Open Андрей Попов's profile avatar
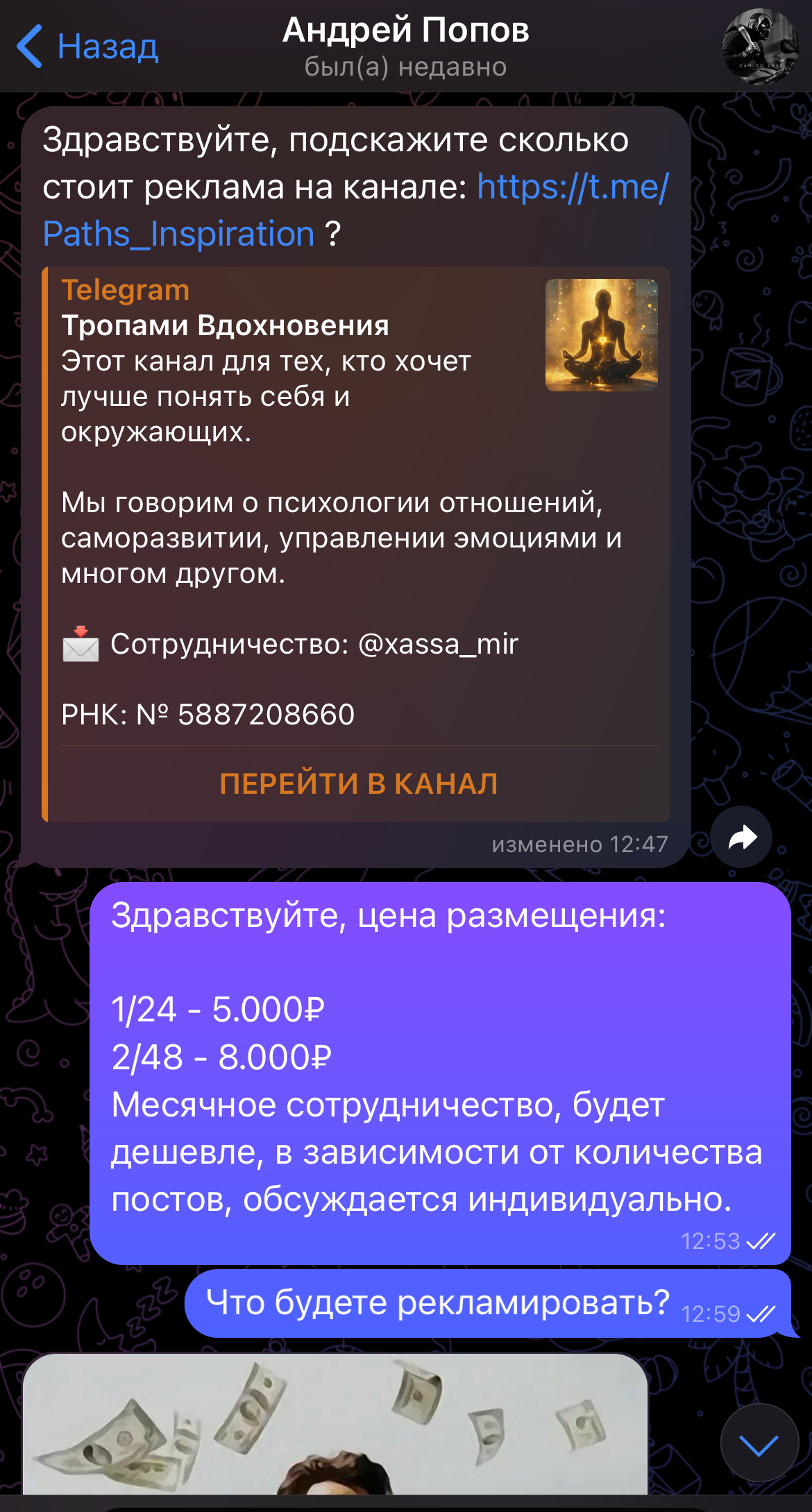Image resolution: width=812 pixels, height=1512 pixels. tap(760, 46)
